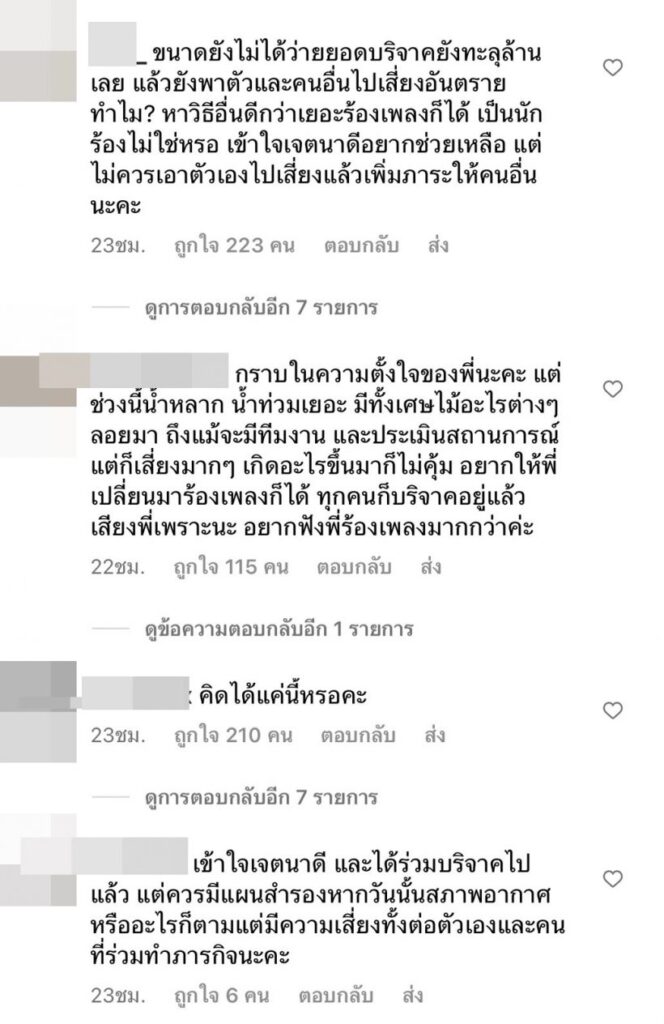Viewport: 664px width, 1024px height.
Task: Expand 7 more replies under 210-likes comment
Action: pyautogui.click(x=260, y=798)
